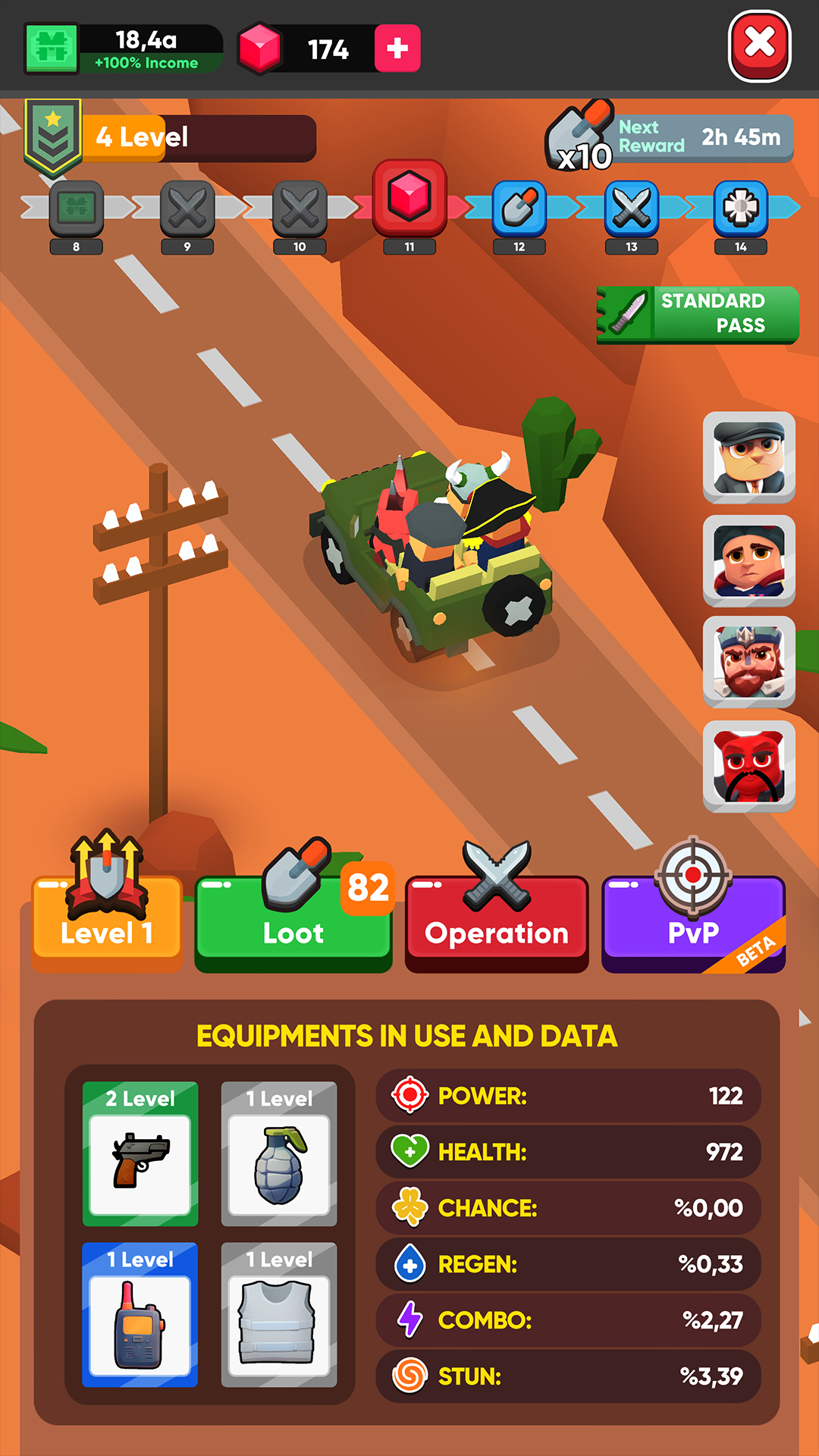Open the shovel reward at step 12
The height and width of the screenshot is (1456, 819).
[519, 207]
